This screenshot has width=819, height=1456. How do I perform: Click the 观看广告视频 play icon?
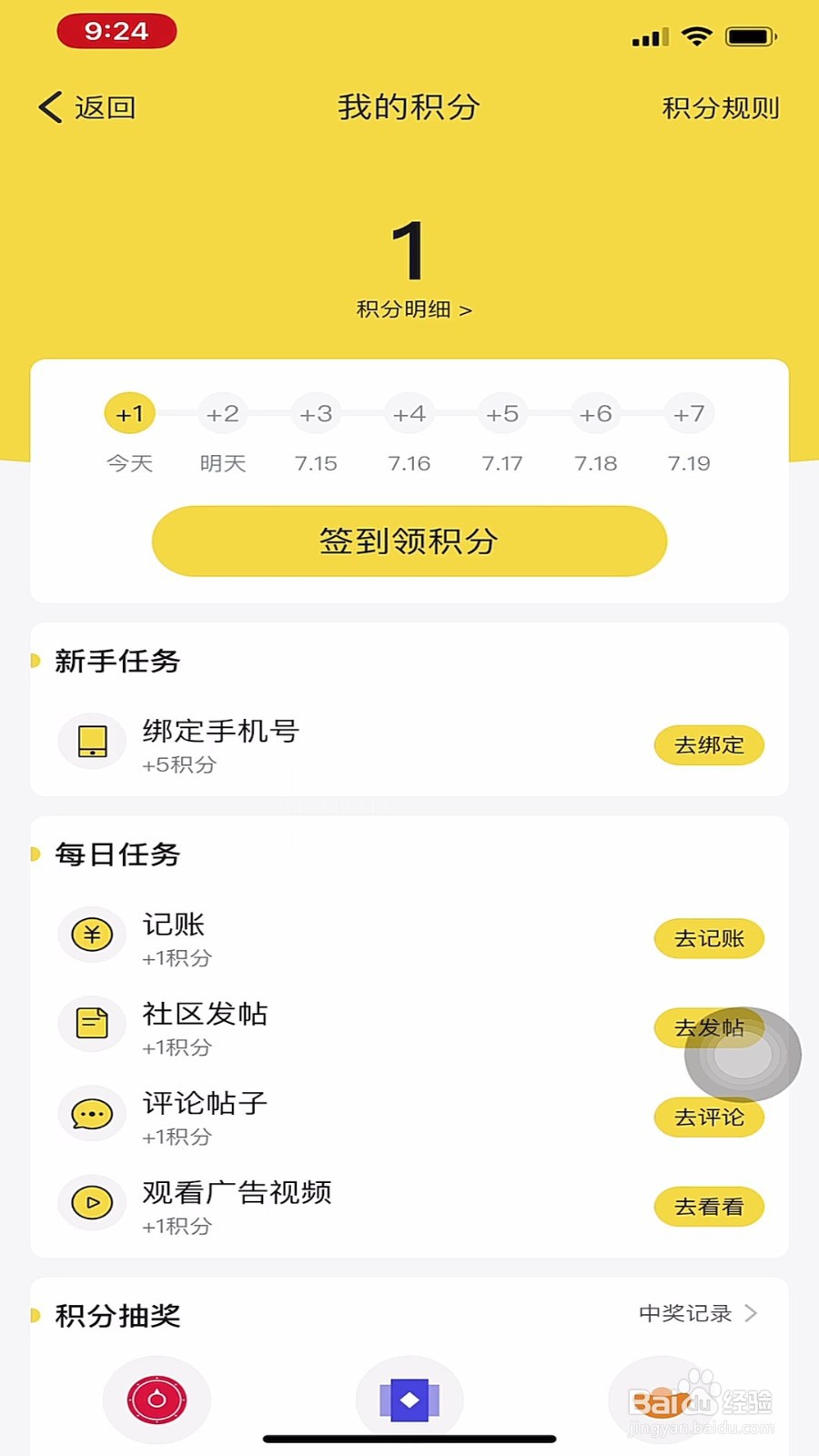click(91, 1202)
